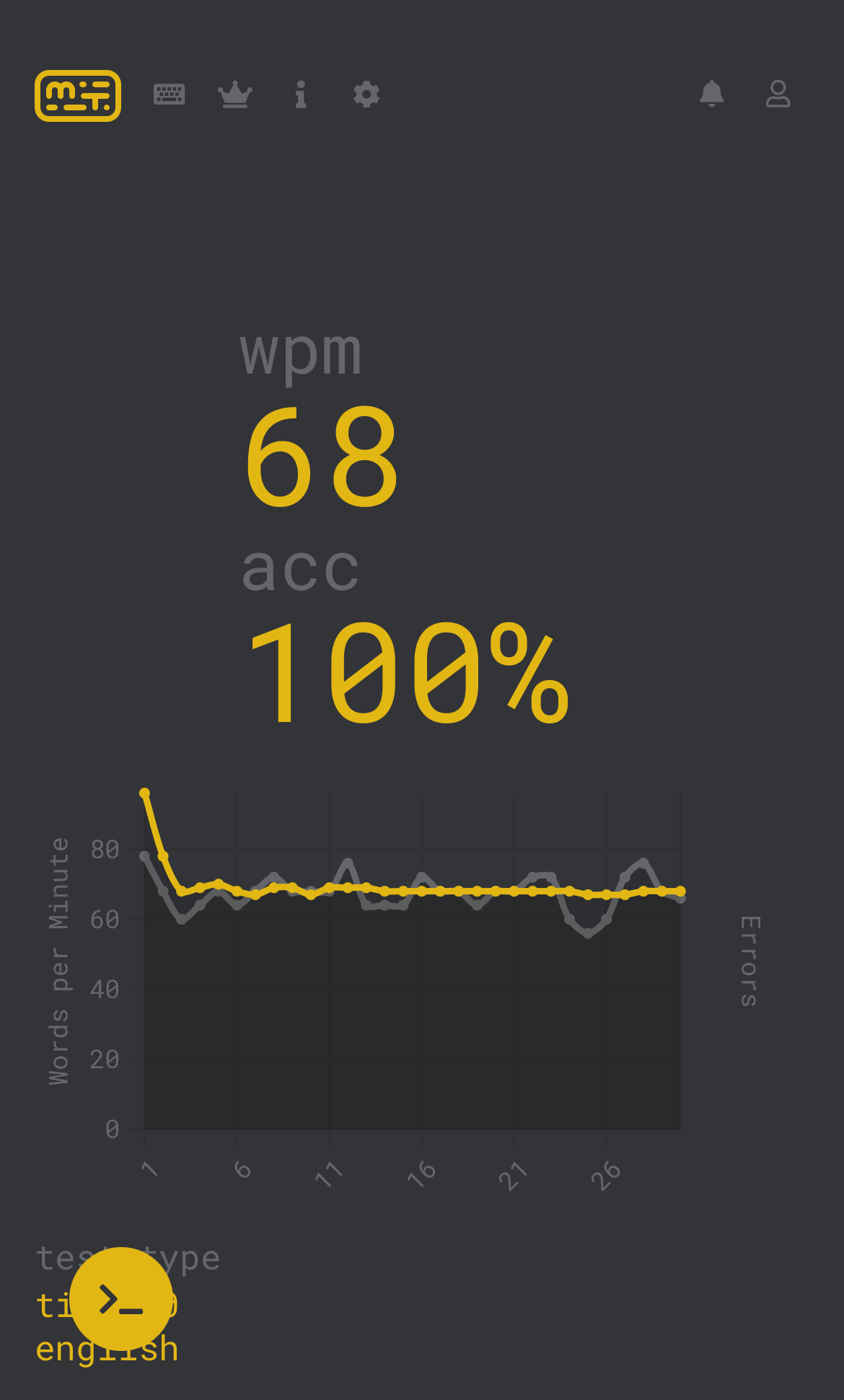Open settings with the gear icon

pos(366,94)
